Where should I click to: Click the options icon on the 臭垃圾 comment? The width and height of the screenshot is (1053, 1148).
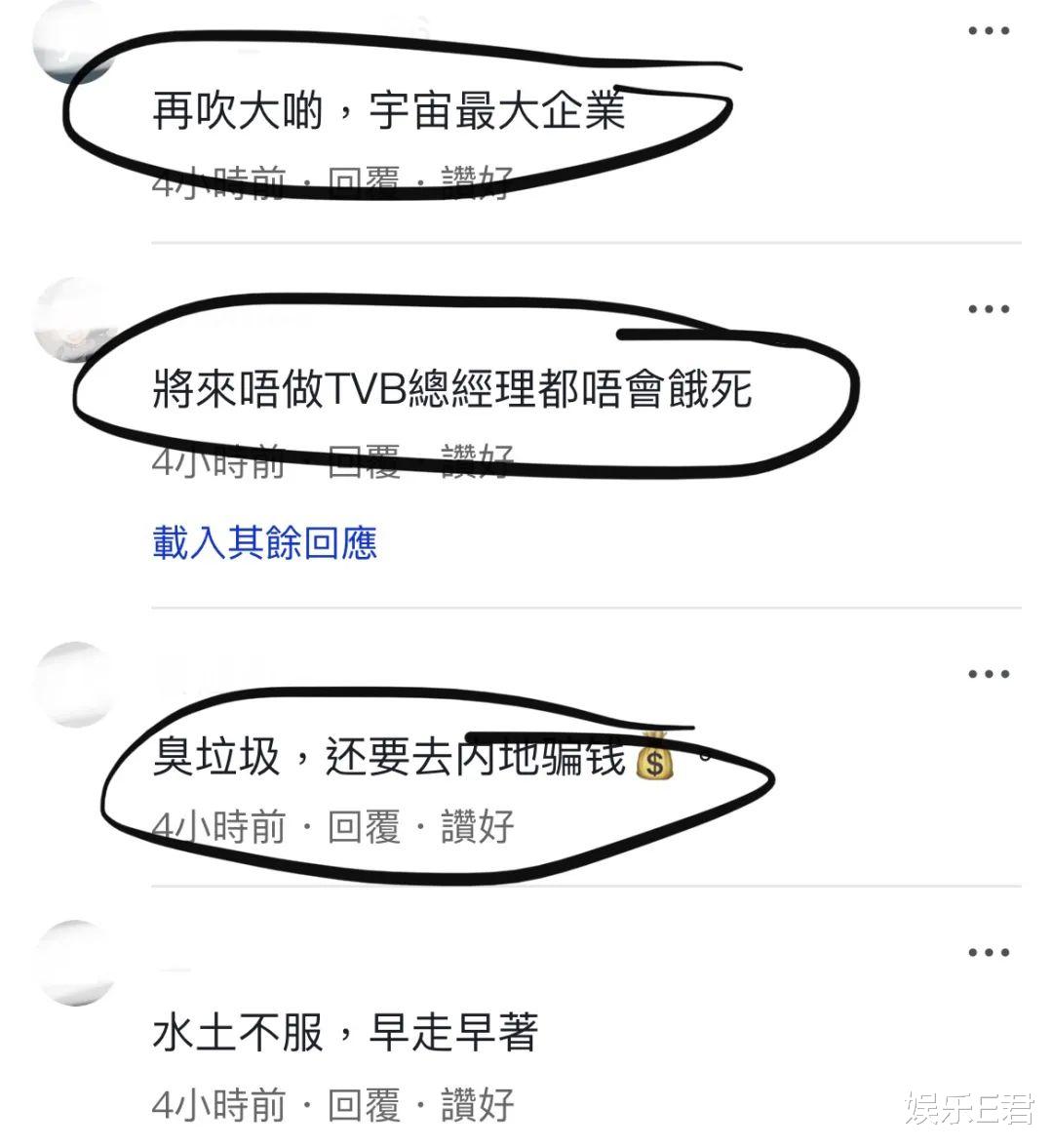pyautogui.click(x=989, y=673)
